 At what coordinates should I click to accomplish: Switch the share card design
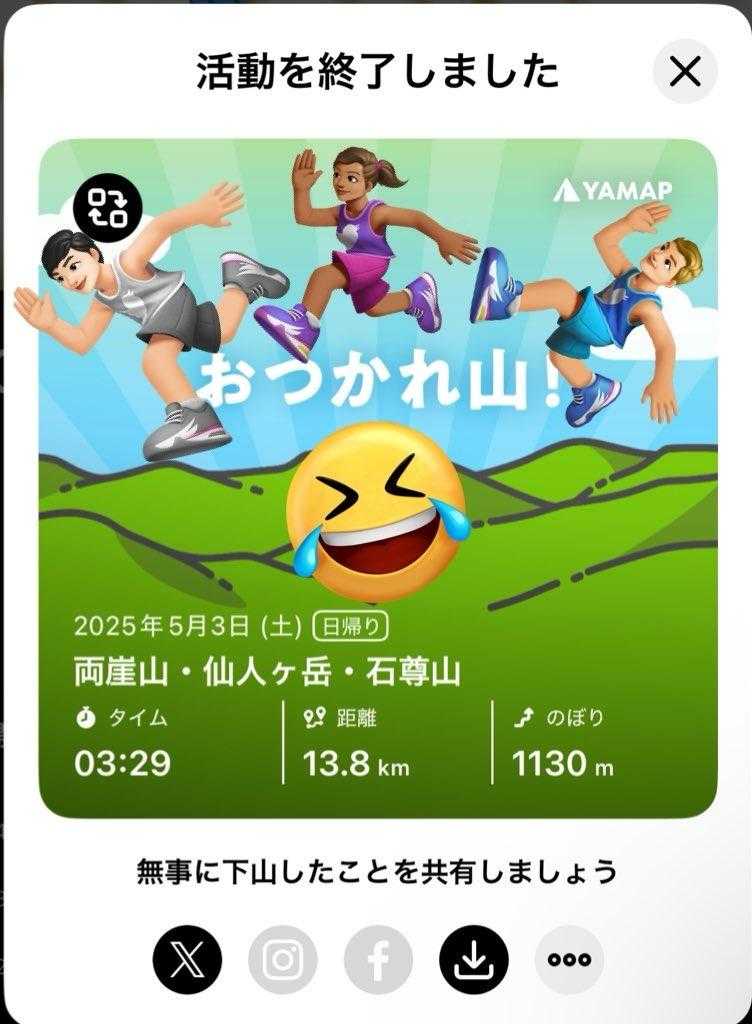point(107,208)
